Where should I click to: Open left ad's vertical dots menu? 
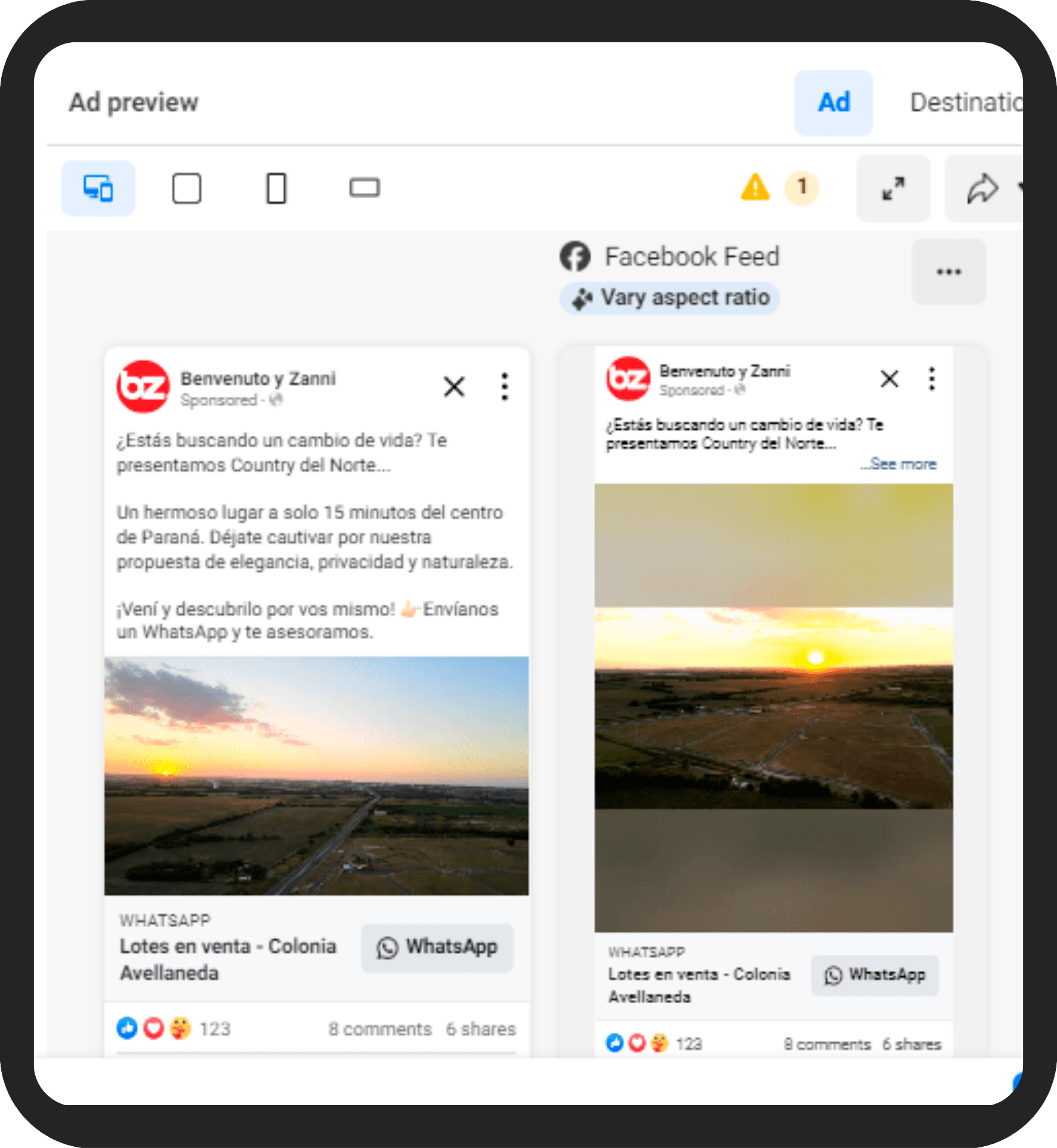[505, 387]
